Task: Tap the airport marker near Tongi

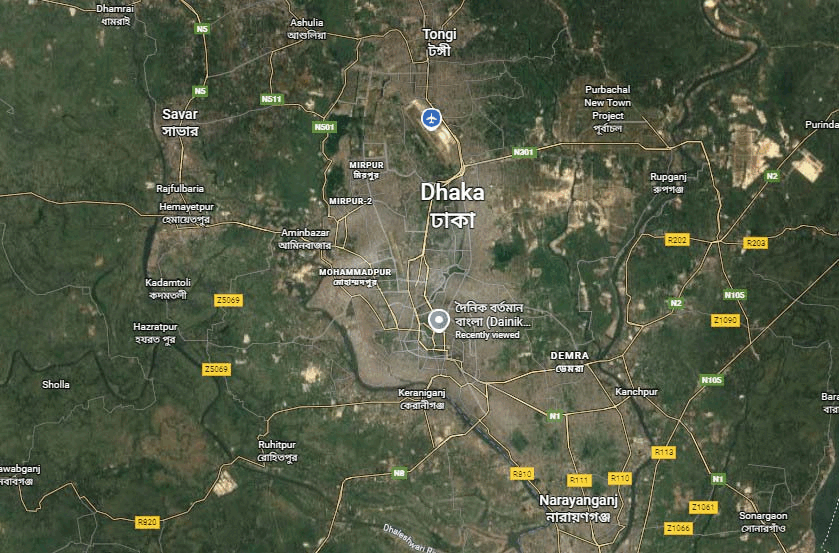Action: coord(431,118)
